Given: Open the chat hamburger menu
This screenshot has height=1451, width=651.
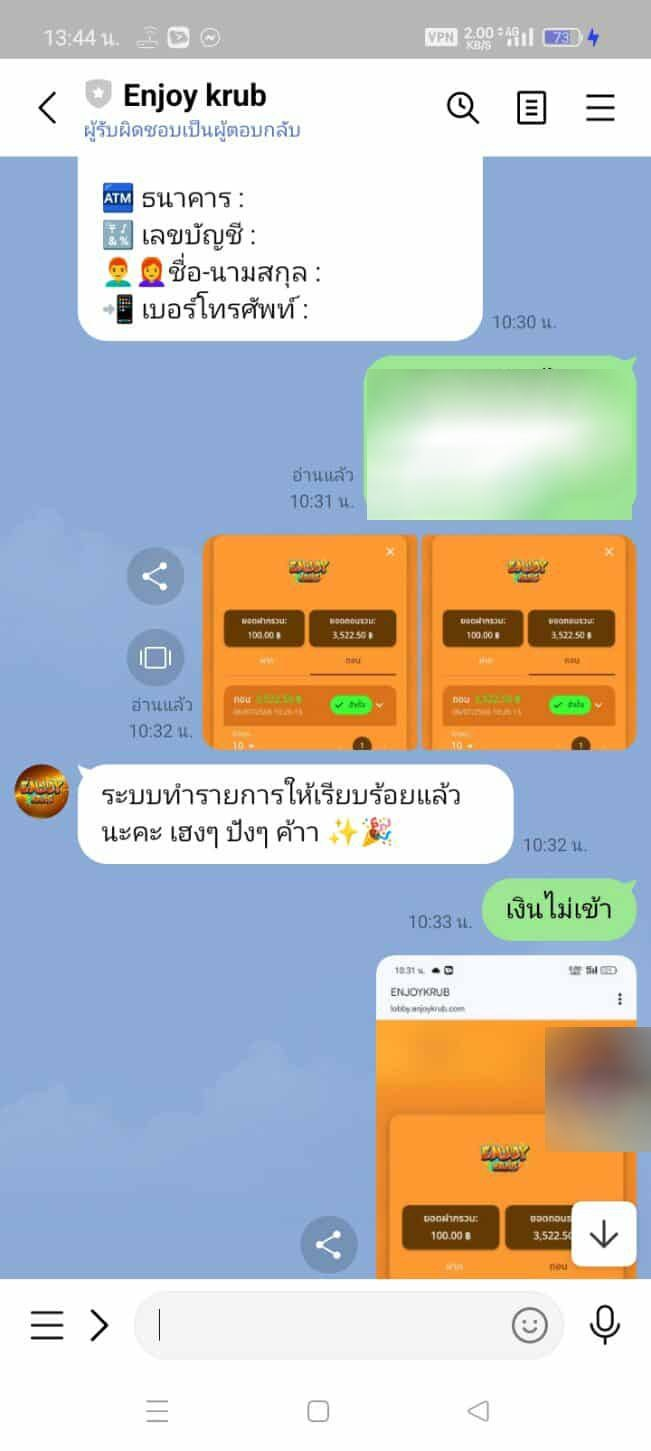Looking at the screenshot, I should [x=600, y=108].
